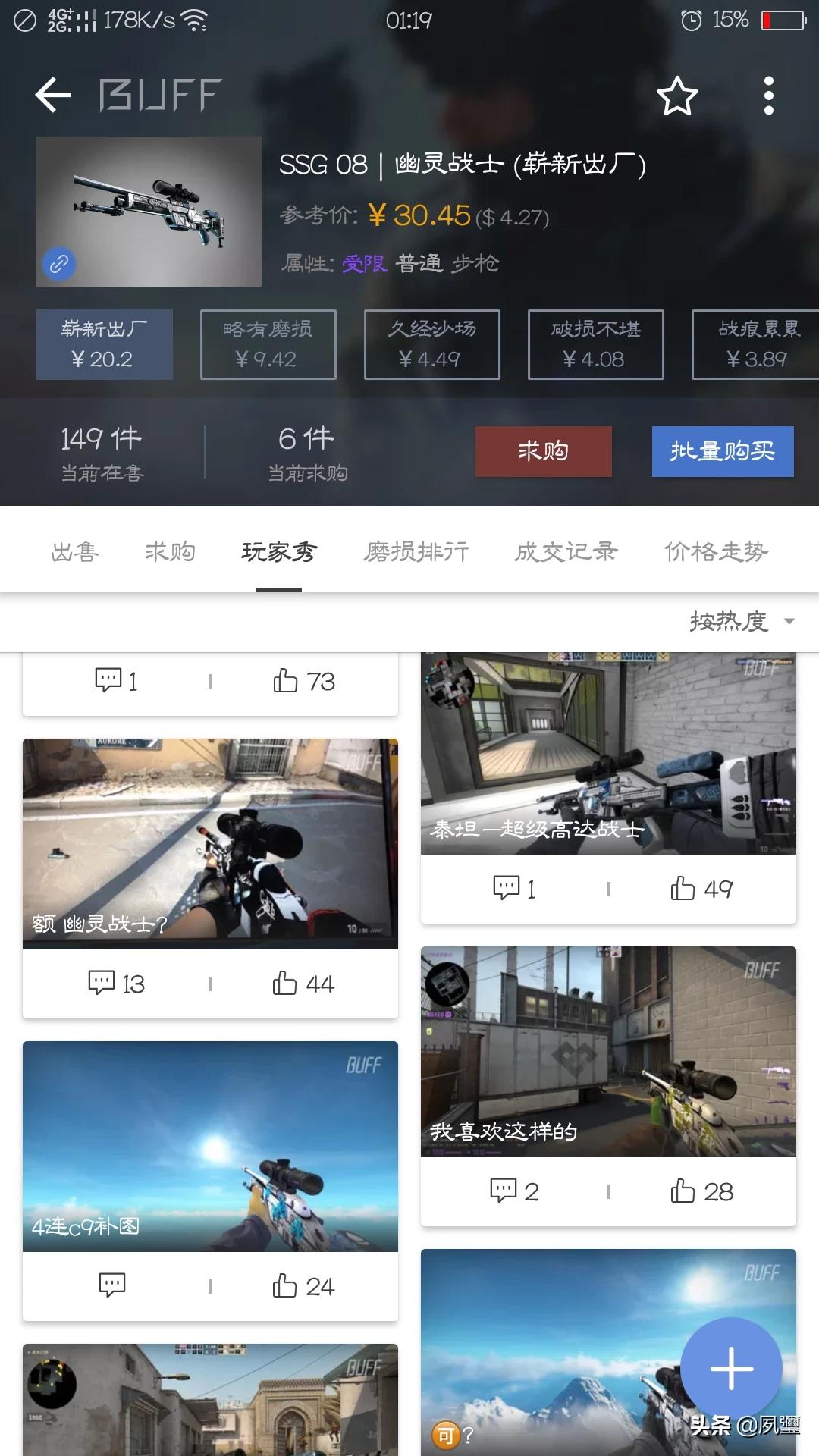Add a new post with the plus button
Screen dimensions: 819x1456
point(731,1368)
